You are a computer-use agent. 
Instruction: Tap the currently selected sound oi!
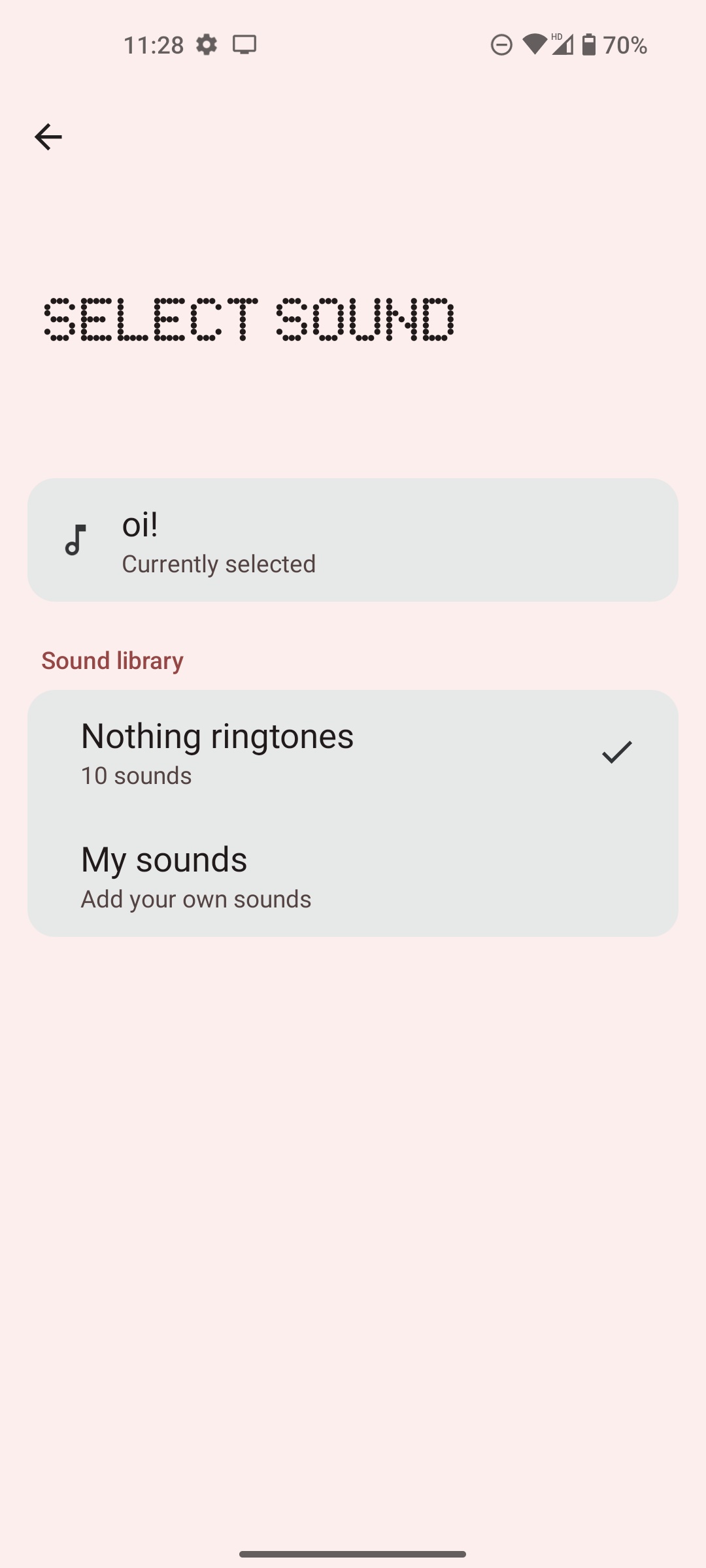coord(352,540)
